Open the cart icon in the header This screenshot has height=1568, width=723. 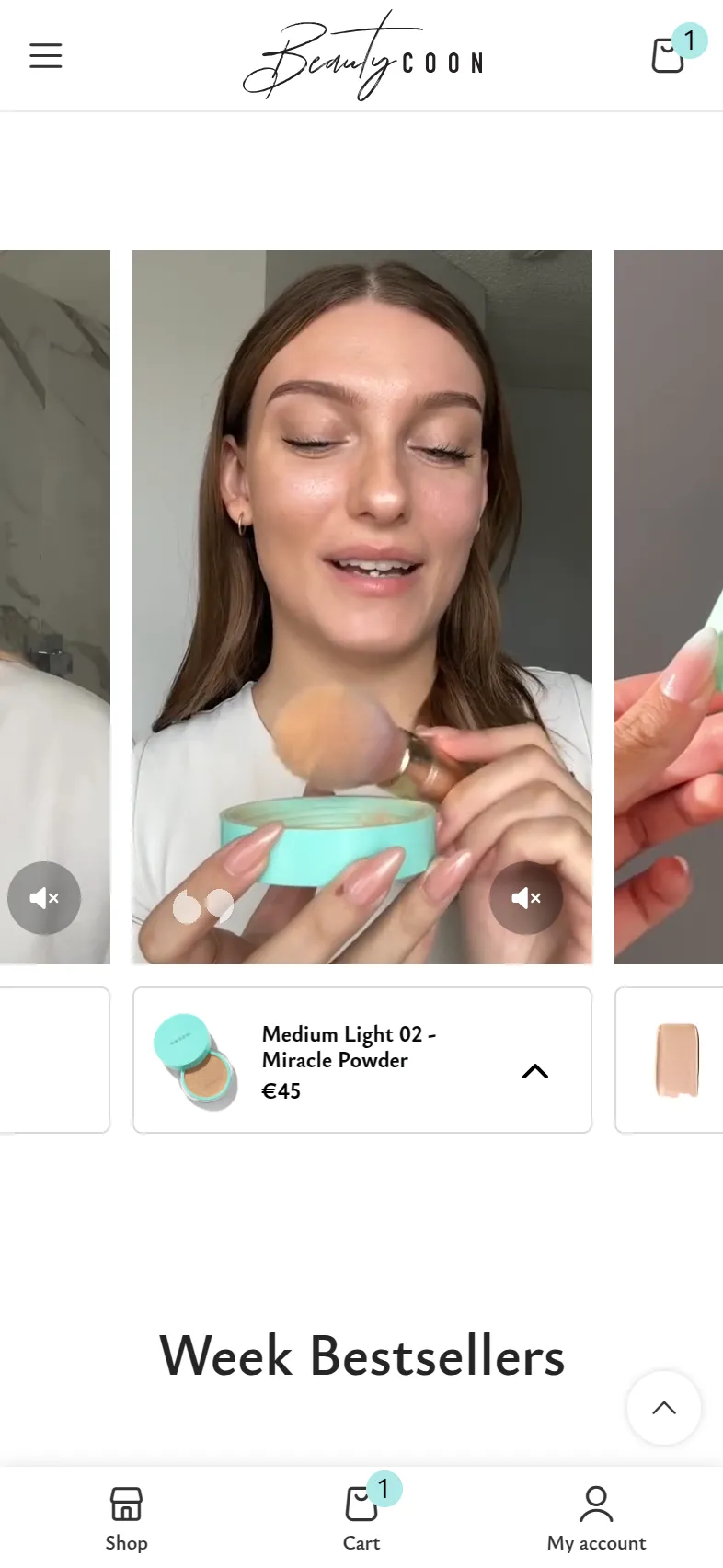[670, 55]
